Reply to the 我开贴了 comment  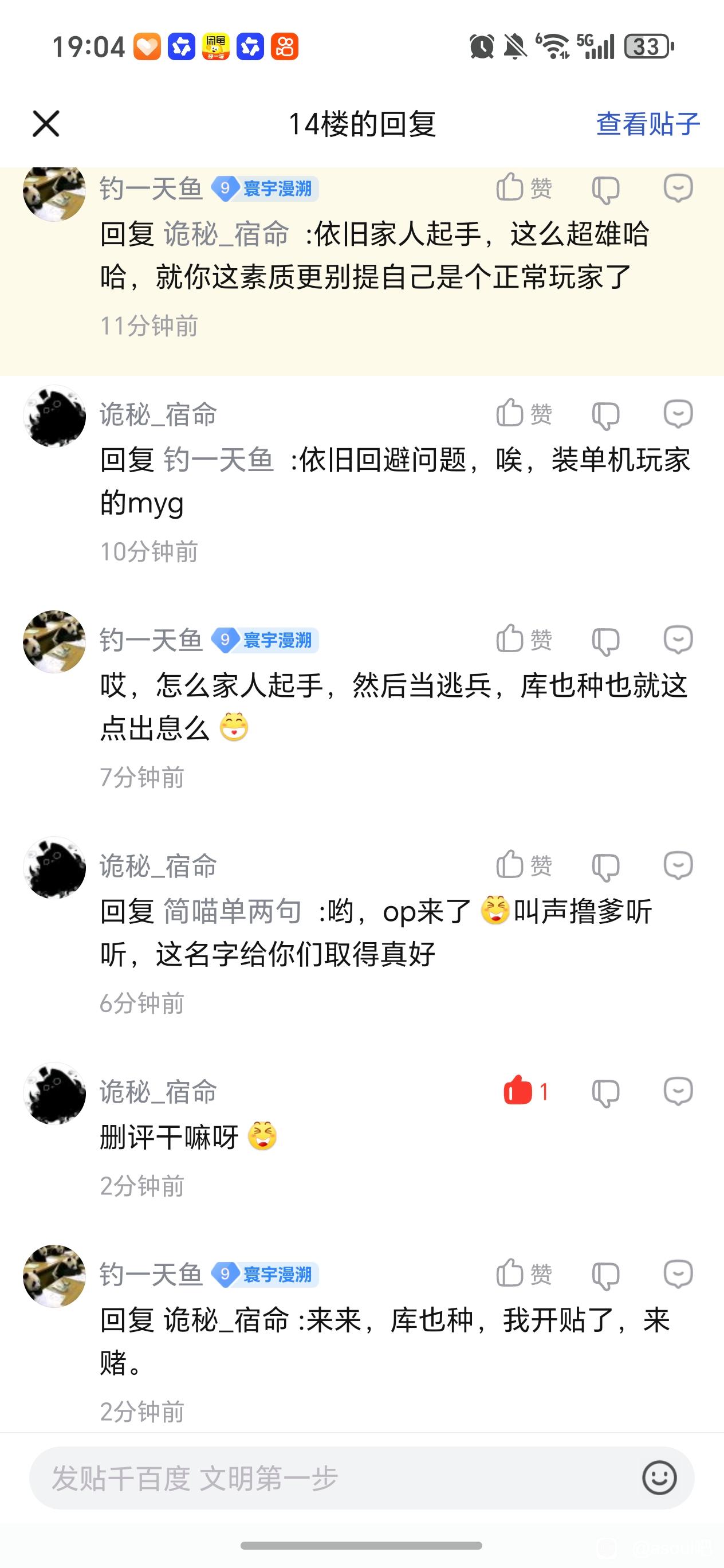coord(678,1274)
